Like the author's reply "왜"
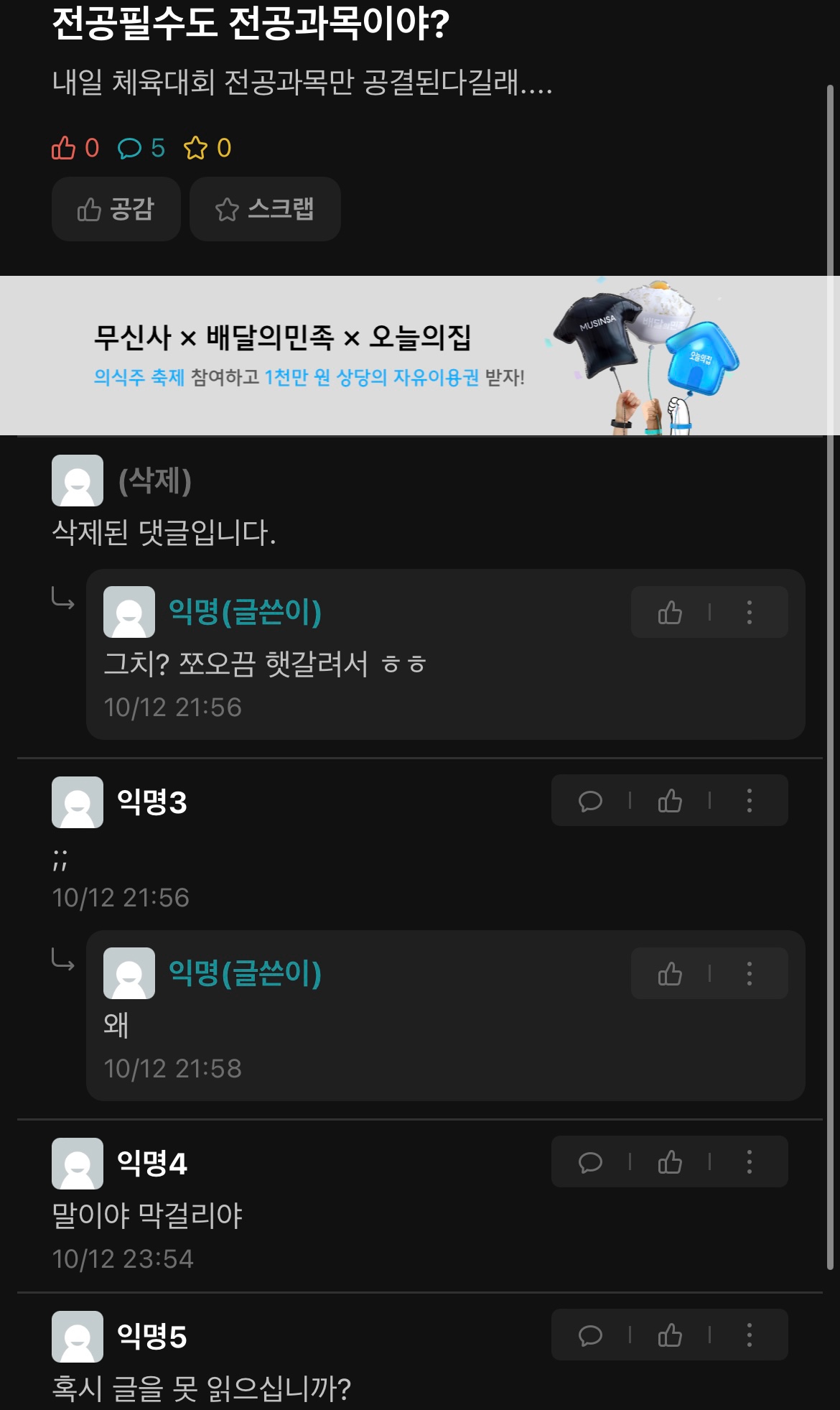This screenshot has width=840, height=1410. [670, 974]
